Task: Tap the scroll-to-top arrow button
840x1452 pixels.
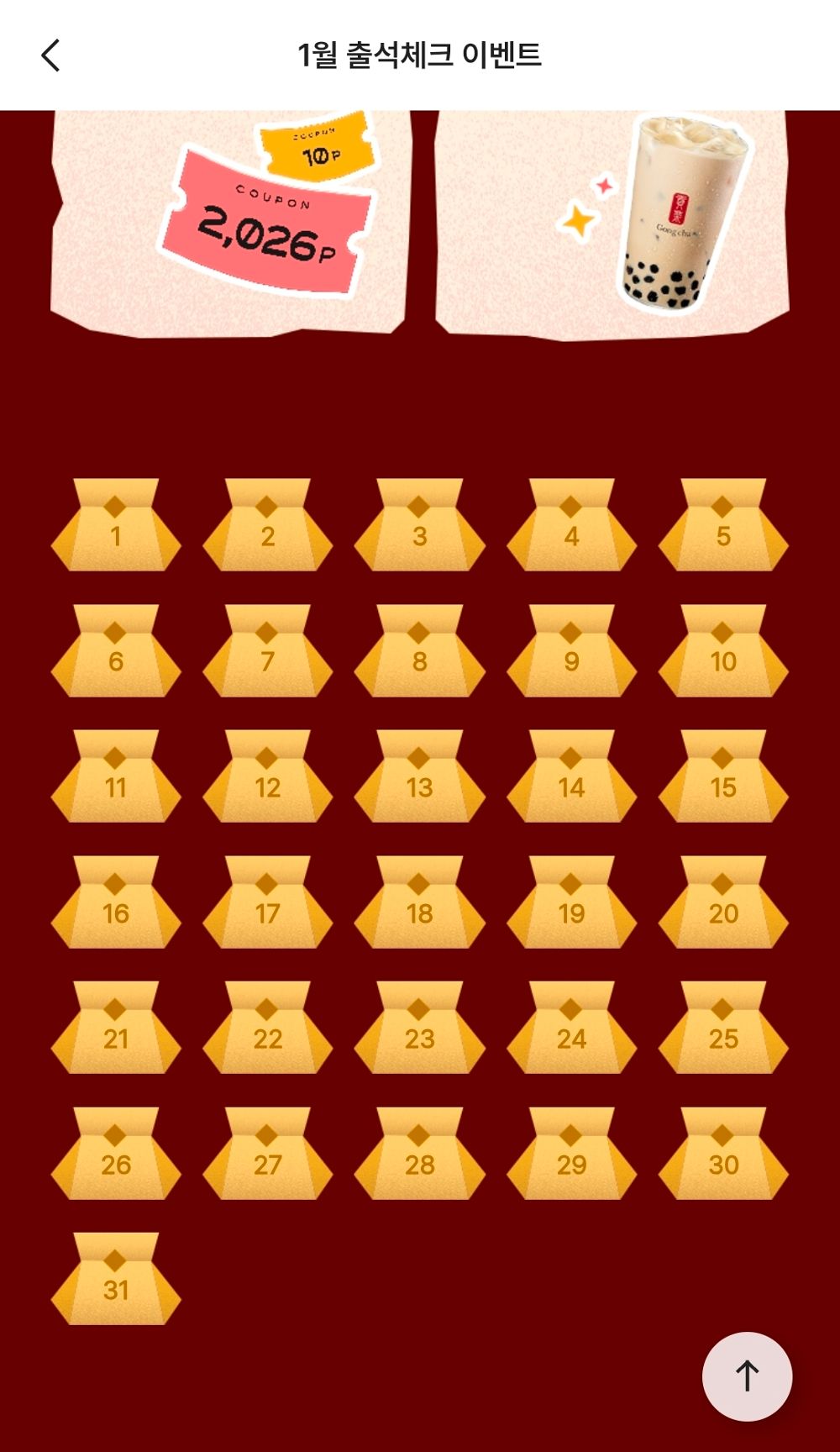Action: tap(747, 1376)
